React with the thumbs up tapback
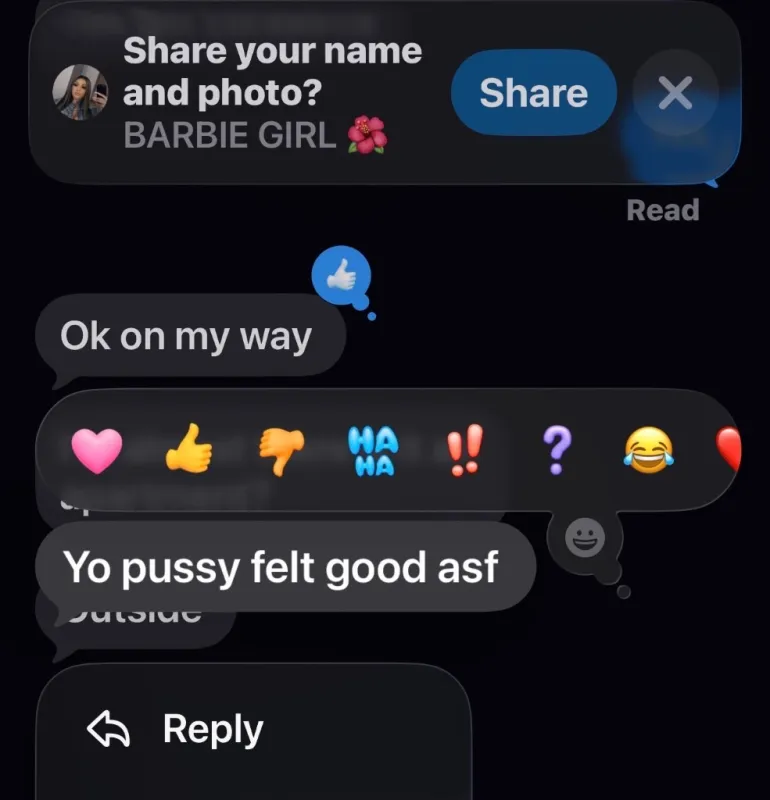This screenshot has width=770, height=800. pos(188,449)
